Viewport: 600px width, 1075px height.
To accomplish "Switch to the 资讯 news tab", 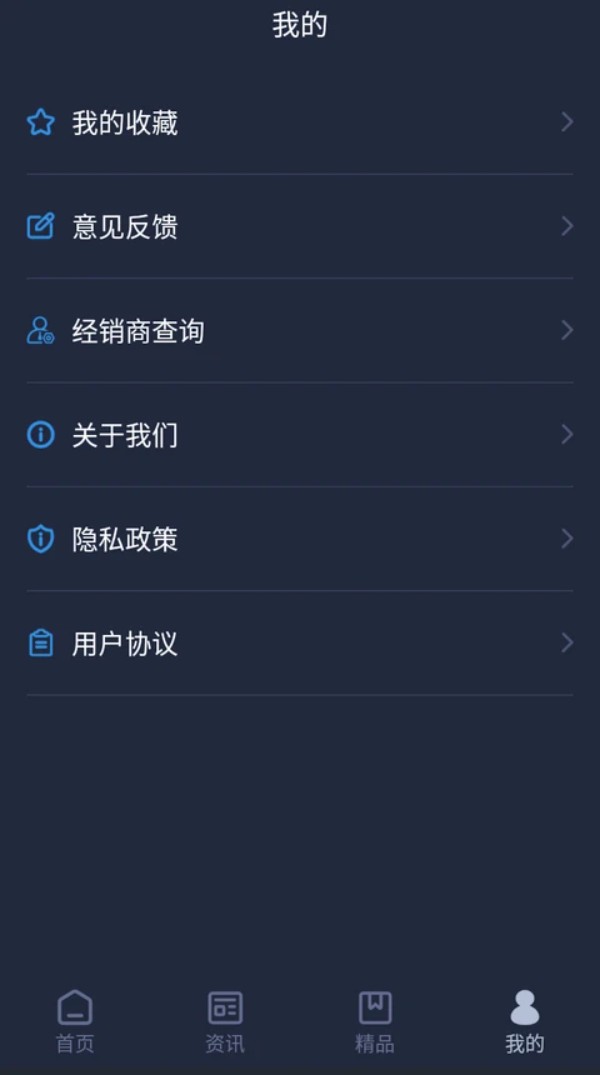I will [225, 1022].
